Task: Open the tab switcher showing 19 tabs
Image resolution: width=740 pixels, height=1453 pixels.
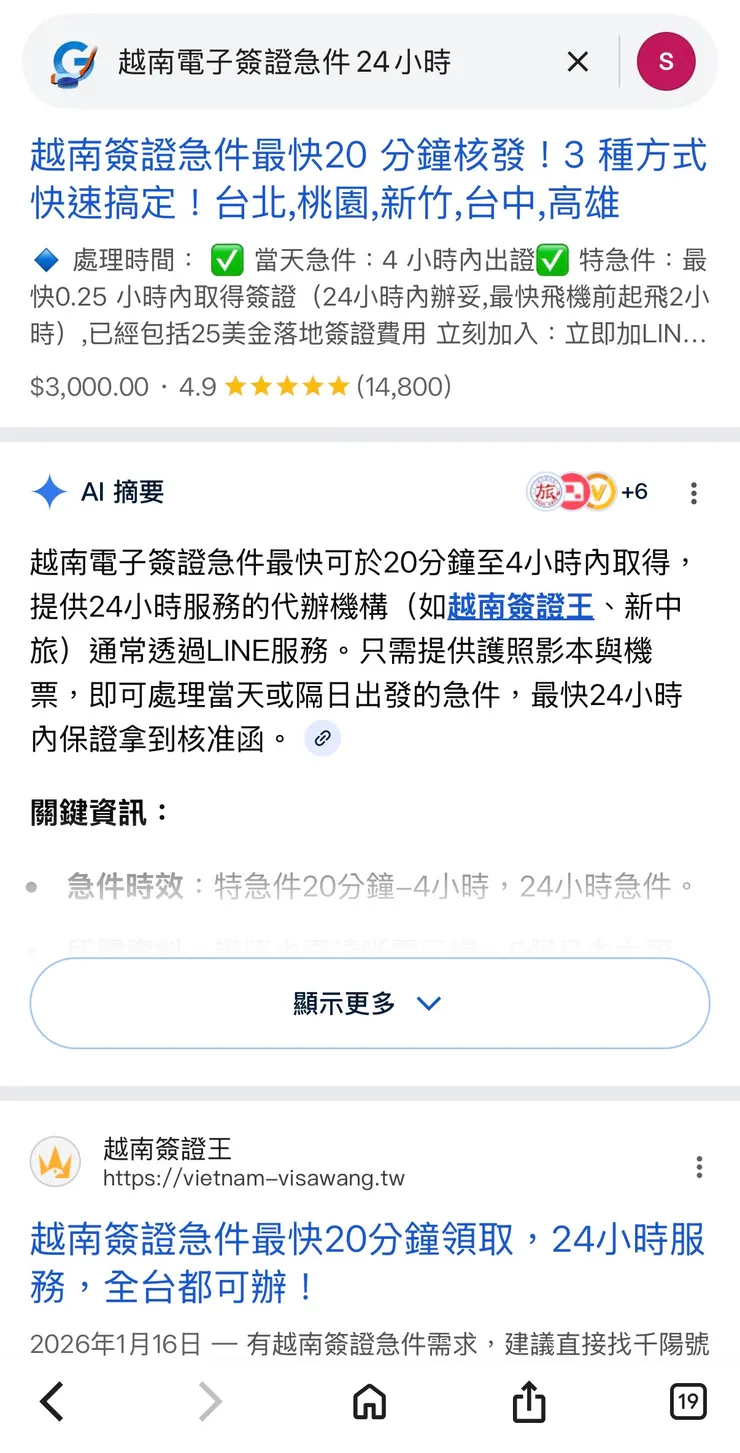Action: [688, 1401]
